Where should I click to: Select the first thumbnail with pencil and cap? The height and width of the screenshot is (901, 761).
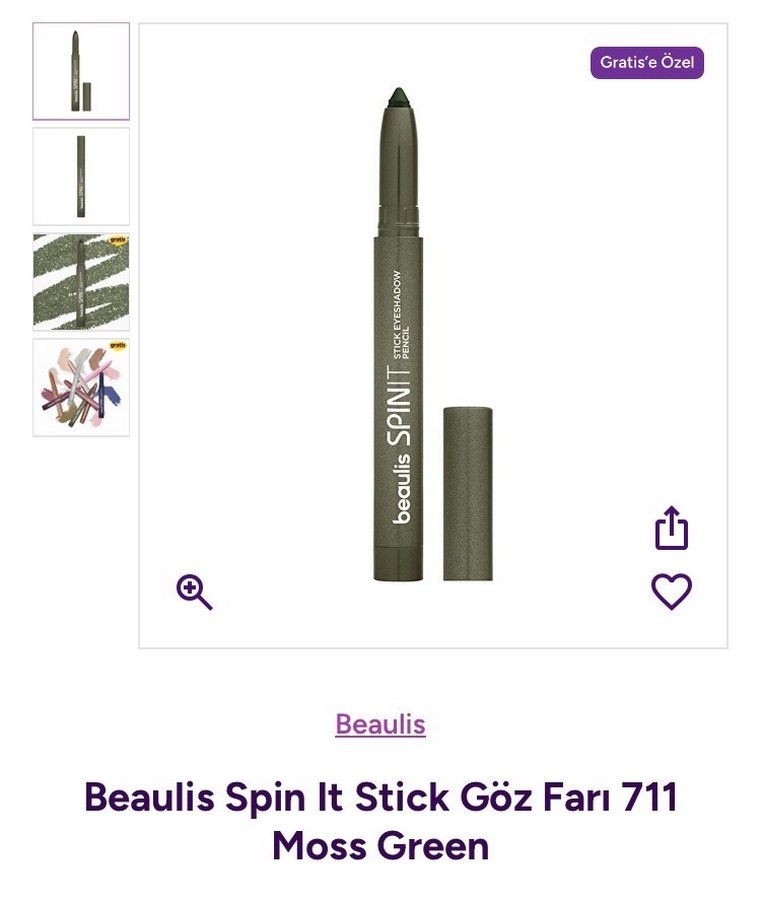81,71
